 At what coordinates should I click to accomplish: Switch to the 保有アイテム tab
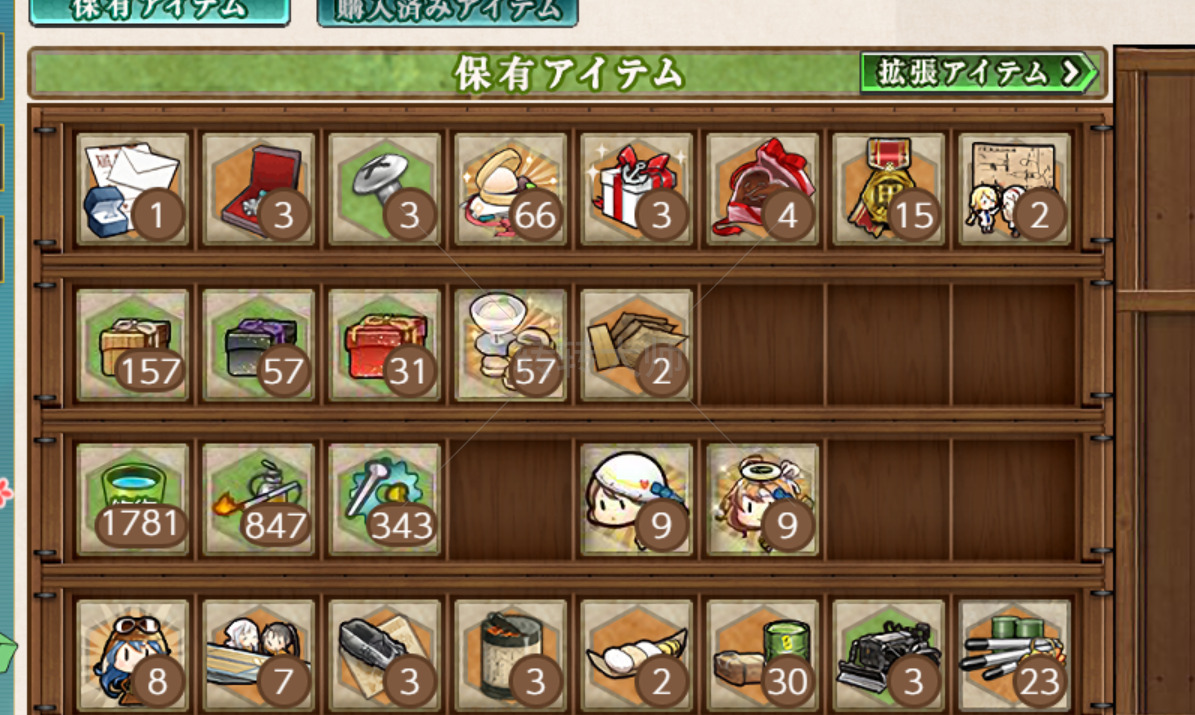(159, 10)
